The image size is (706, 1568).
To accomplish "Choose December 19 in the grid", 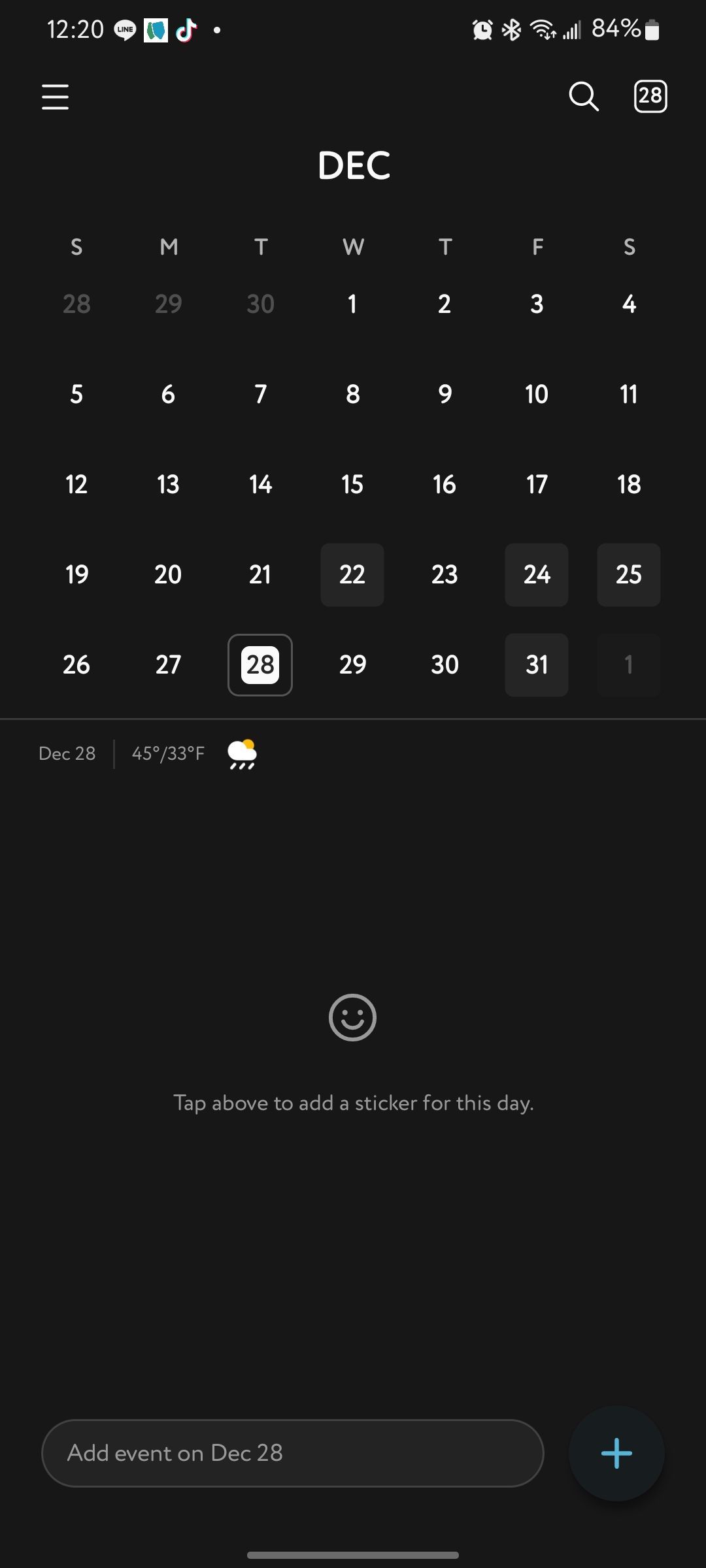I will [x=76, y=575].
